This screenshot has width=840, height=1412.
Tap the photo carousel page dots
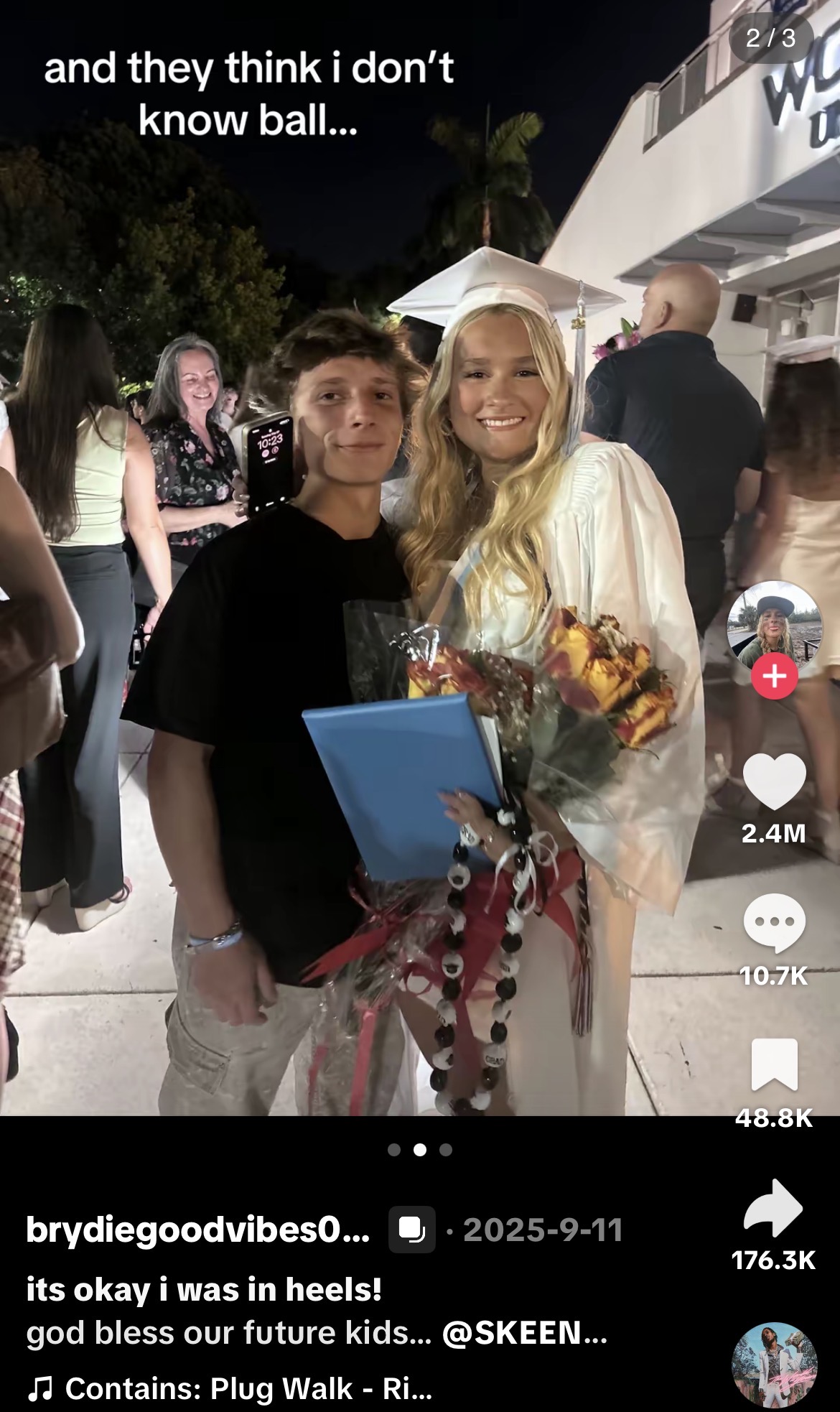[420, 1150]
